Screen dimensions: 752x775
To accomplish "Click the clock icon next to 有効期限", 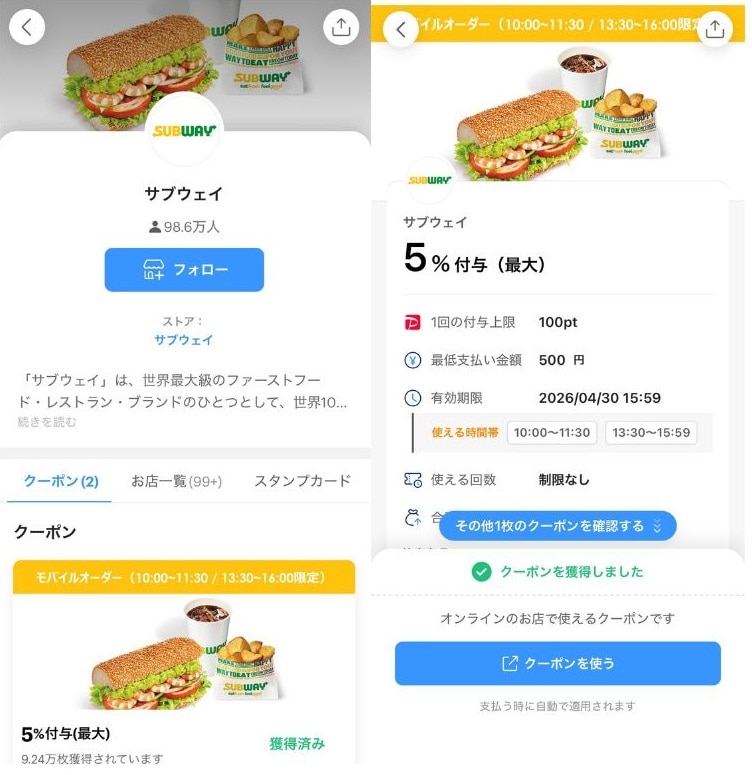I will pyautogui.click(x=414, y=396).
